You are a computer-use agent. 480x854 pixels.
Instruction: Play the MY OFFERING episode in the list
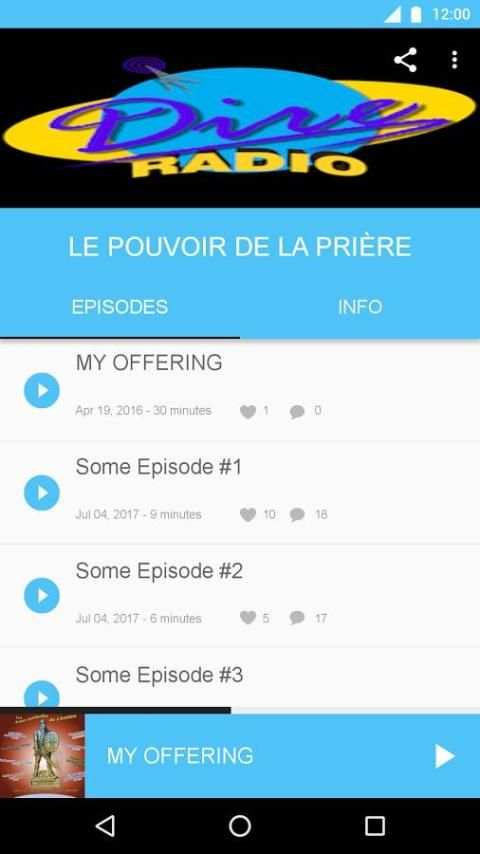[41, 391]
